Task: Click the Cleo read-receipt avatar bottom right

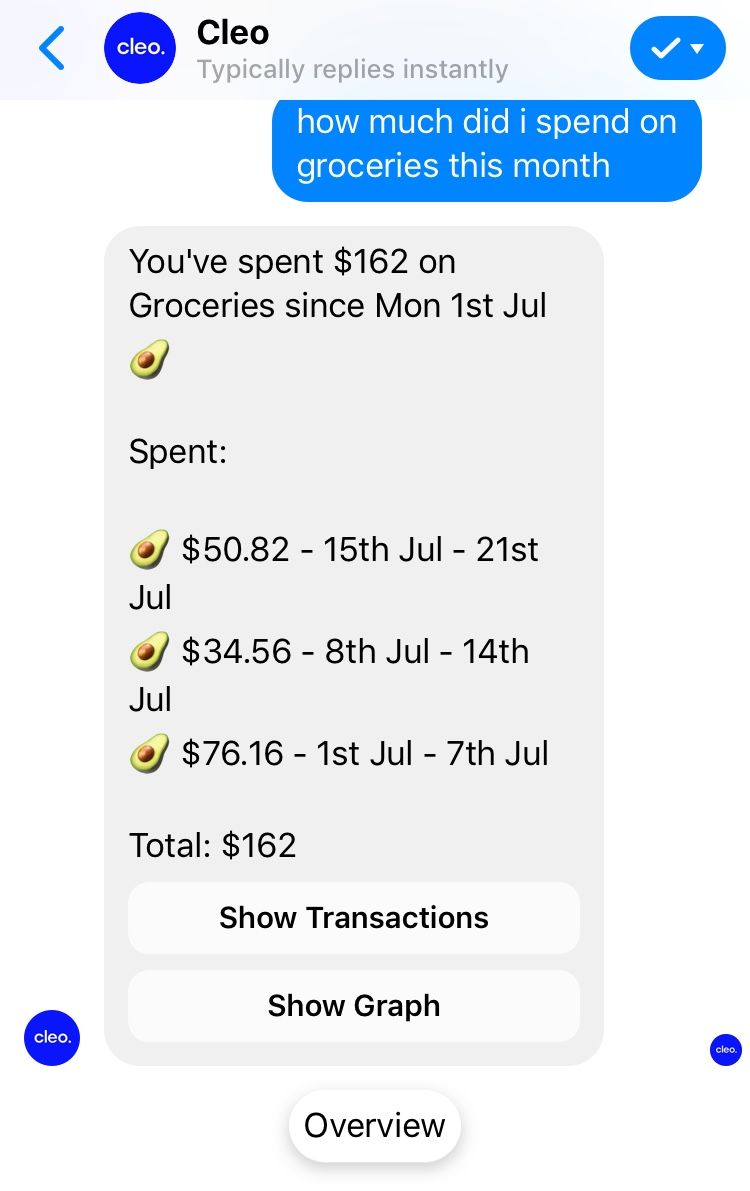Action: coord(726,1050)
